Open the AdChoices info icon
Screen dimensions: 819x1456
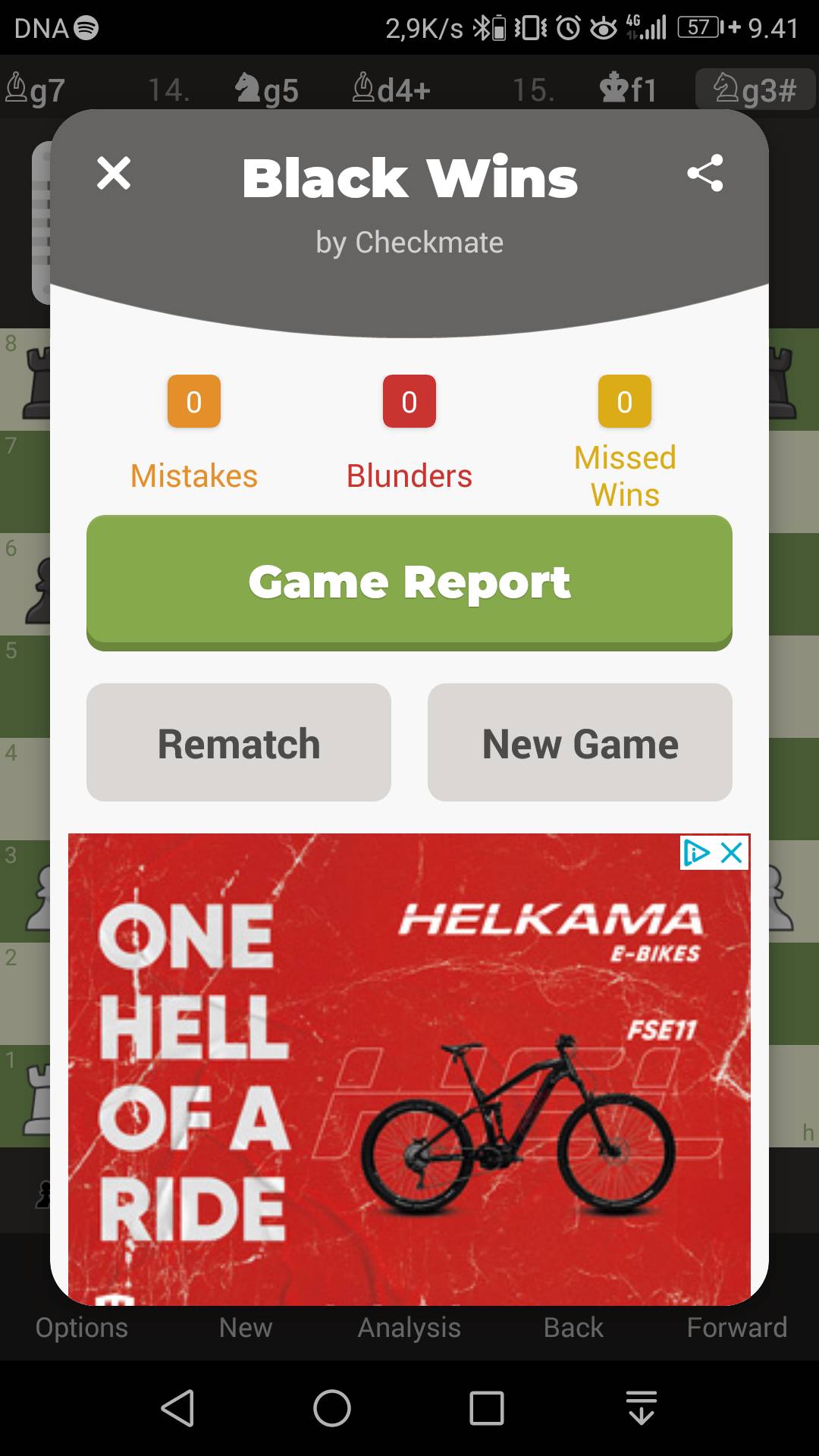(696, 853)
